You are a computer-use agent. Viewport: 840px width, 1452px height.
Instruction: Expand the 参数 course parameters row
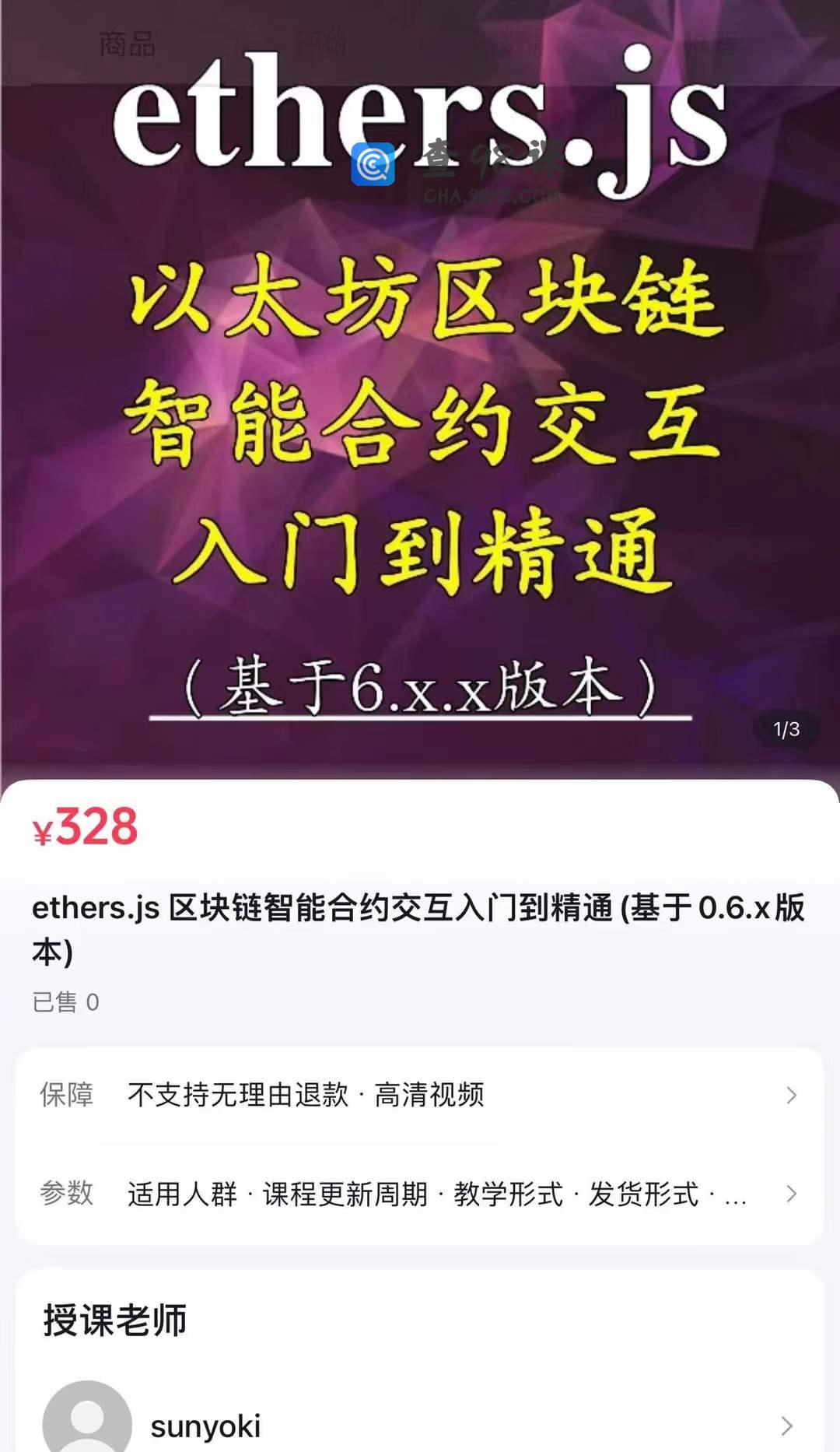tap(420, 1194)
